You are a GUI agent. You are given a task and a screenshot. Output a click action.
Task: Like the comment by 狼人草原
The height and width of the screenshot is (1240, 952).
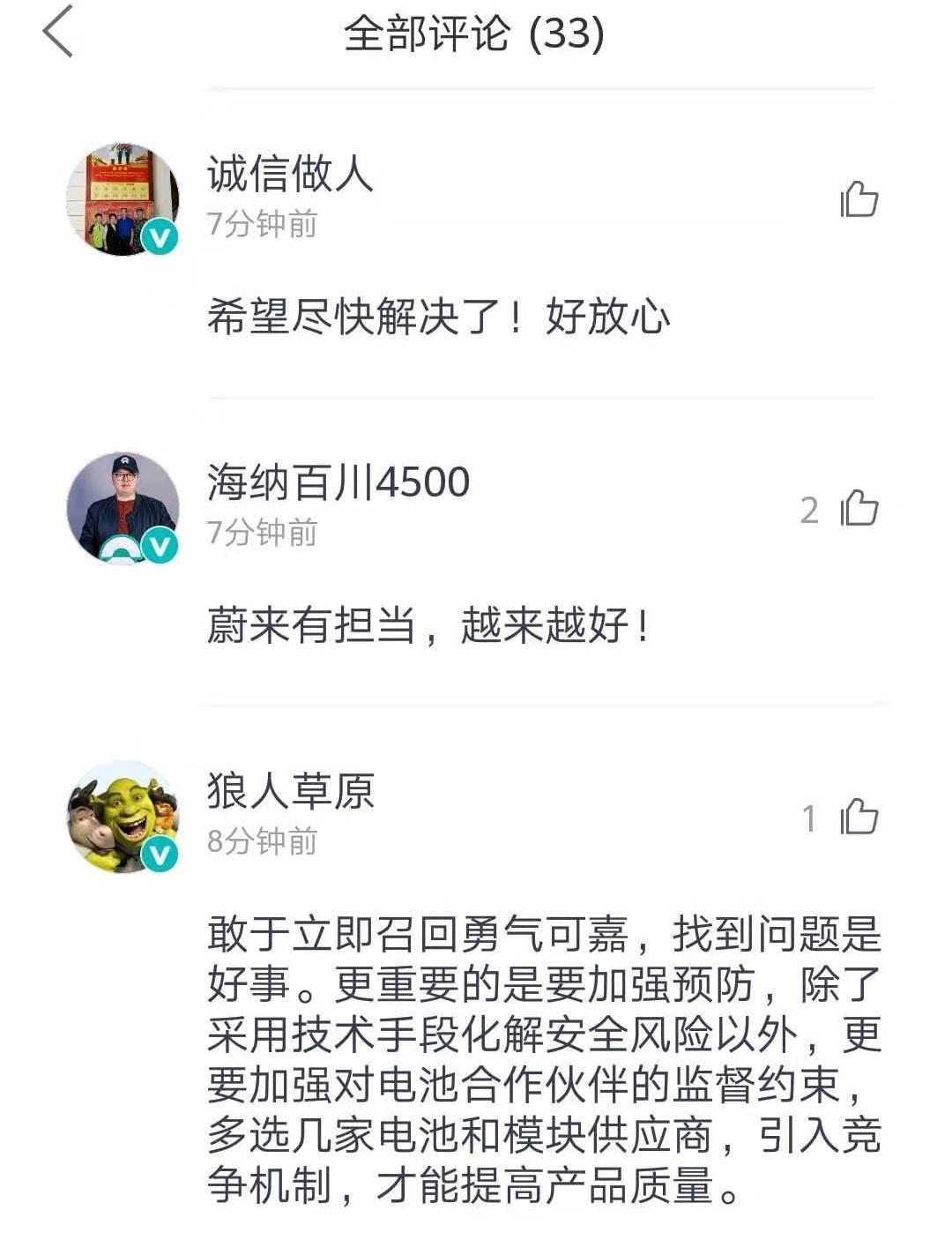(860, 818)
